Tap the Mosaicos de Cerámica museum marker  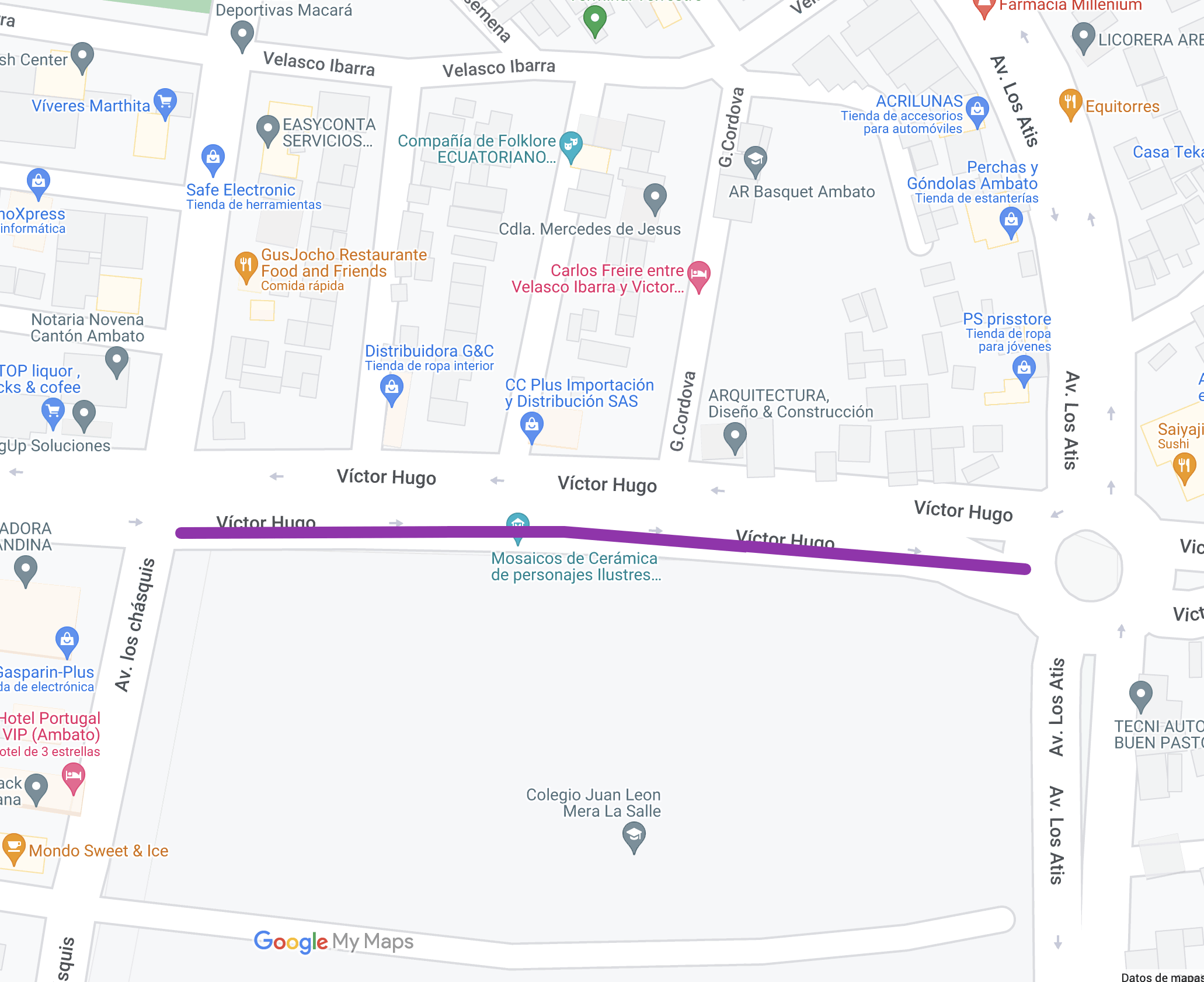tap(517, 521)
